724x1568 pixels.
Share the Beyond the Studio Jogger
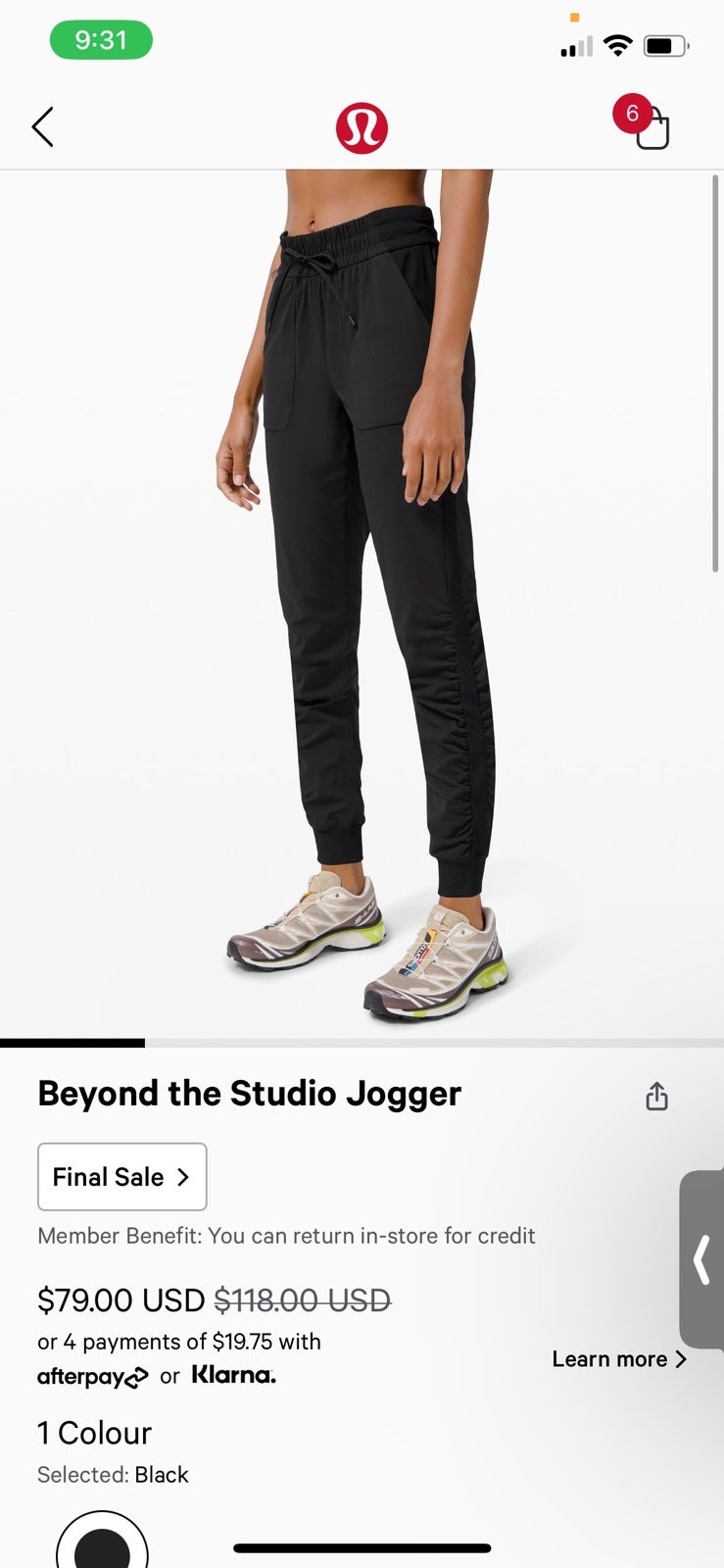coord(656,1097)
